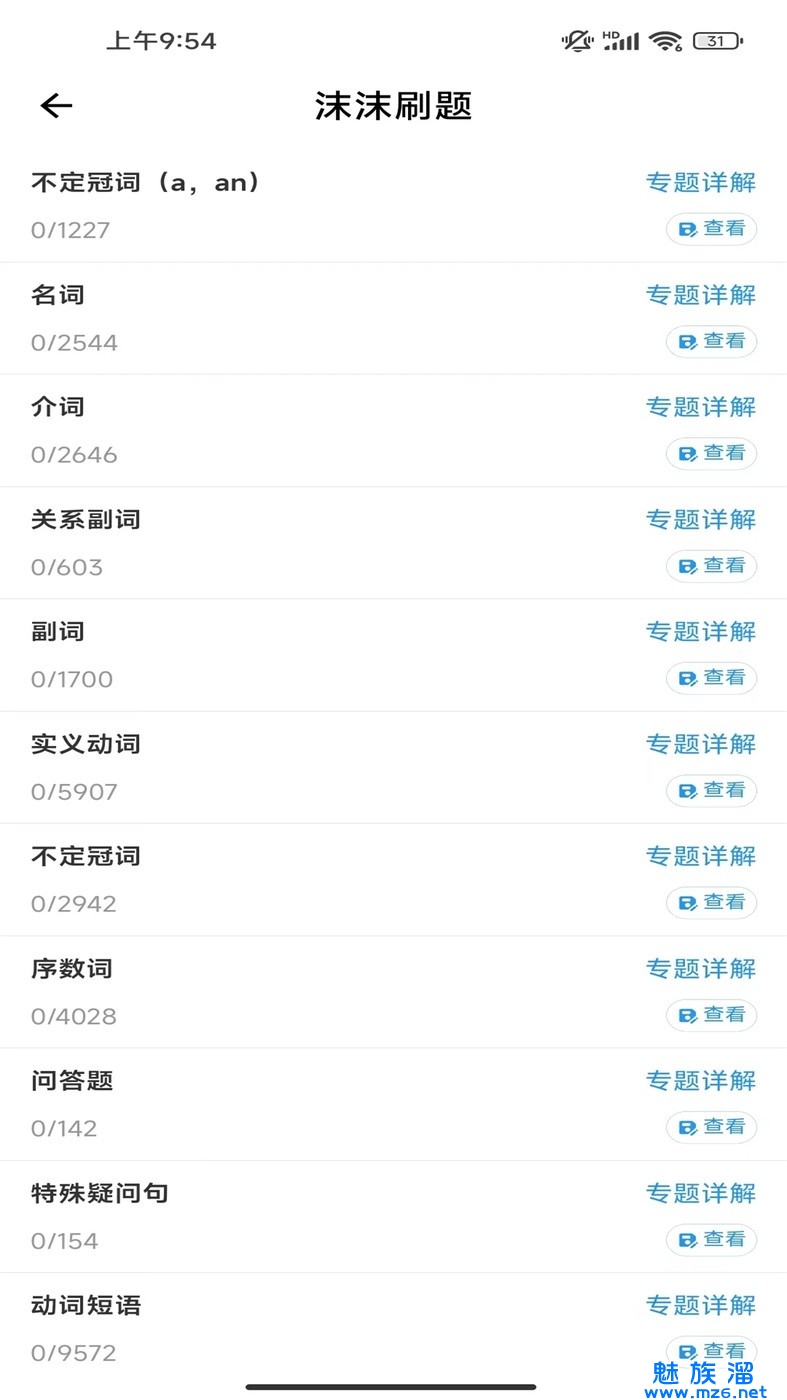Go back using the top-left arrow
Image resolution: width=787 pixels, height=1400 pixels.
click(x=56, y=106)
